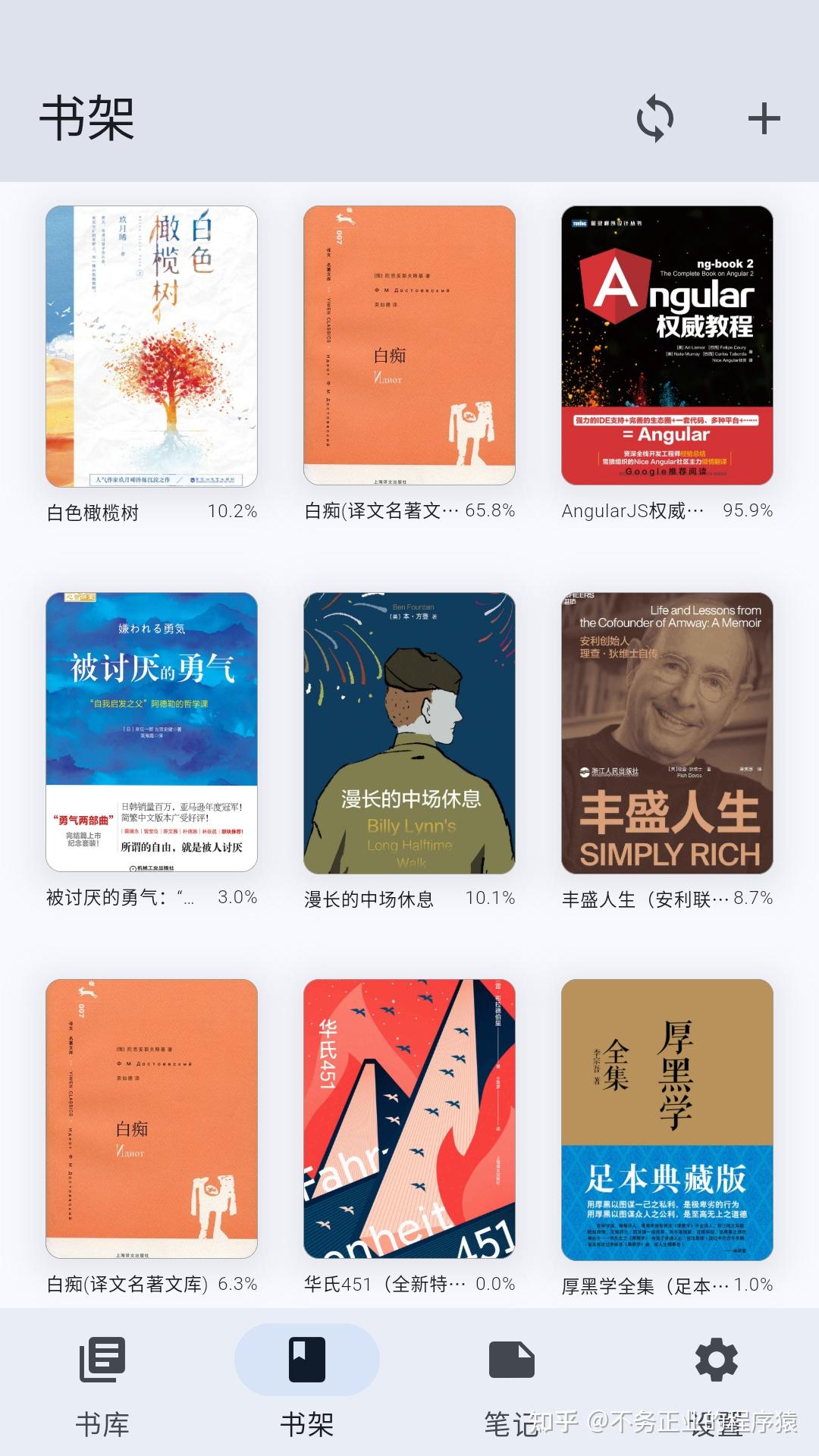Open the book 白色橄榄树
This screenshot has width=819, height=1456.
click(x=152, y=347)
